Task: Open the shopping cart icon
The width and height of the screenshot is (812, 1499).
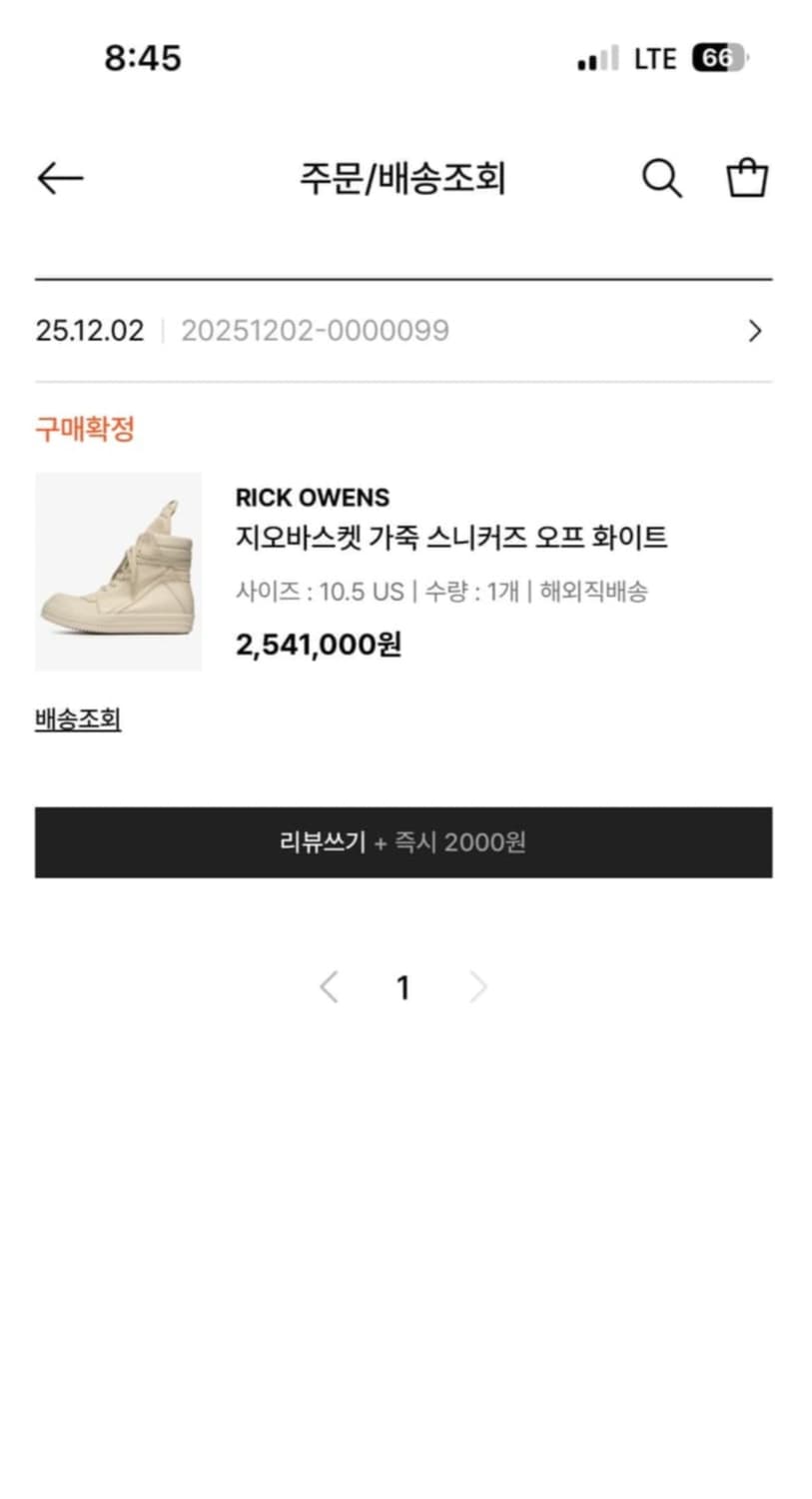Action: pos(747,176)
